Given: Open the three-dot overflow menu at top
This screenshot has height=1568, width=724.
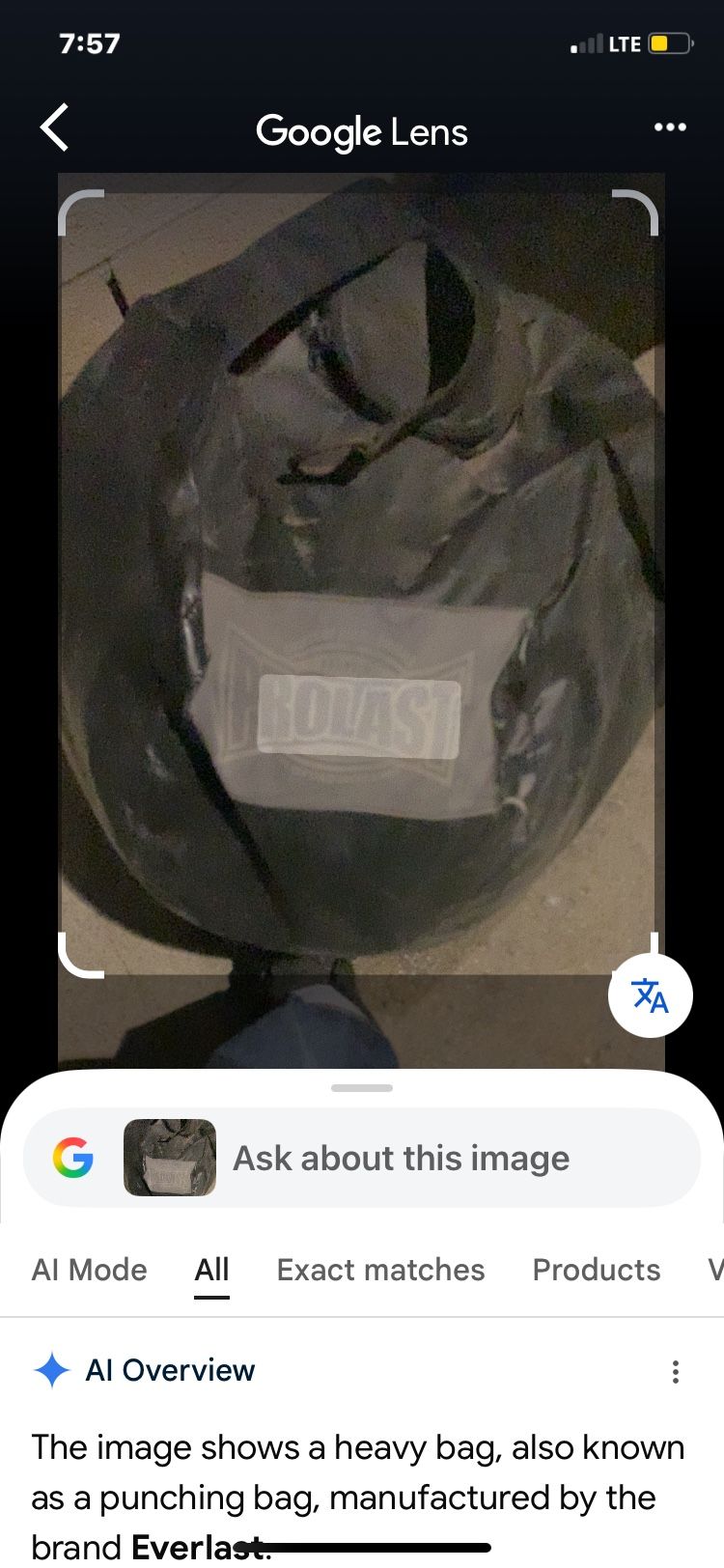Looking at the screenshot, I should click(x=670, y=127).
